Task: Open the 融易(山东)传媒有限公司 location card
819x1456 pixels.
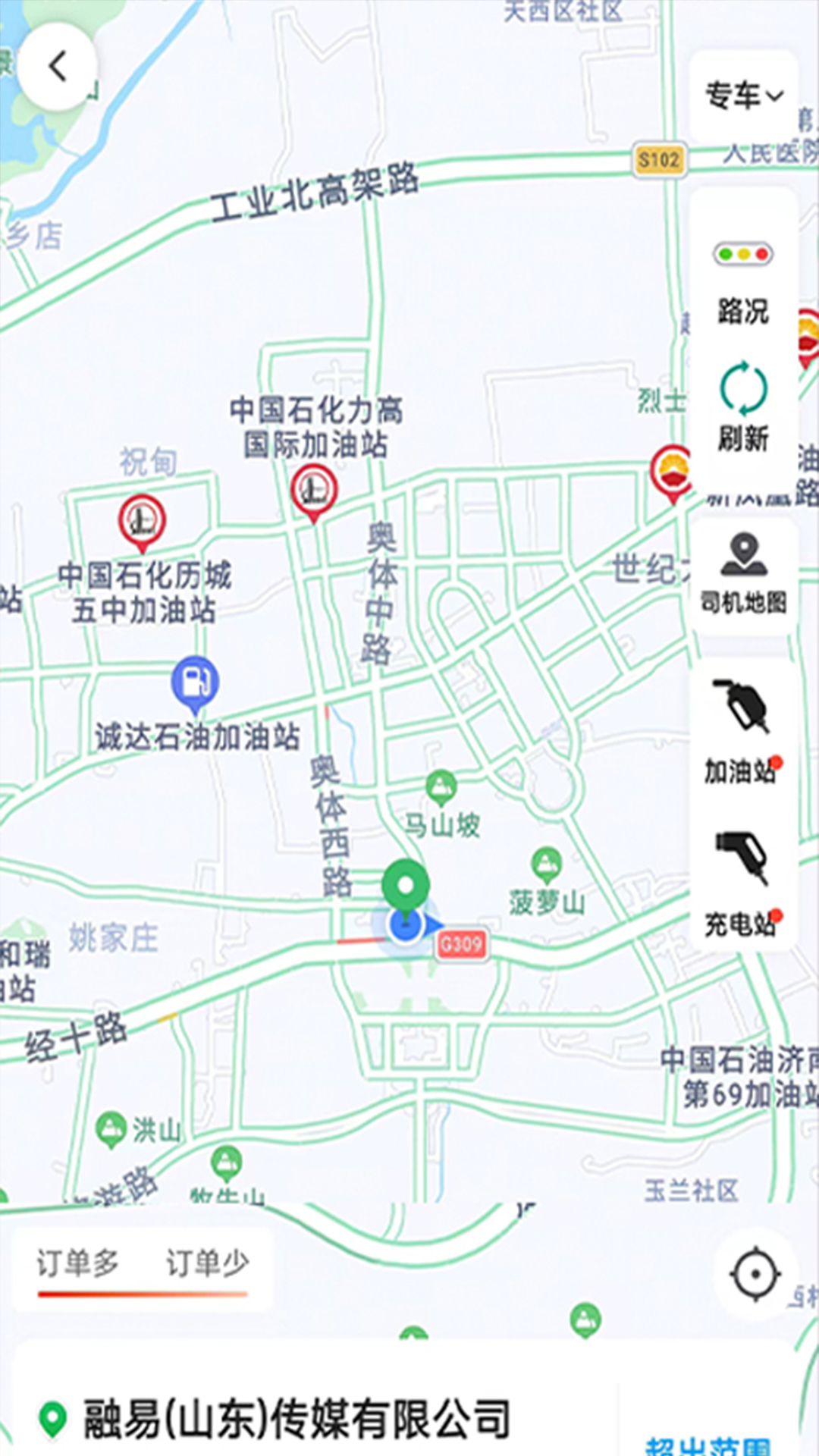Action: click(x=296, y=1418)
